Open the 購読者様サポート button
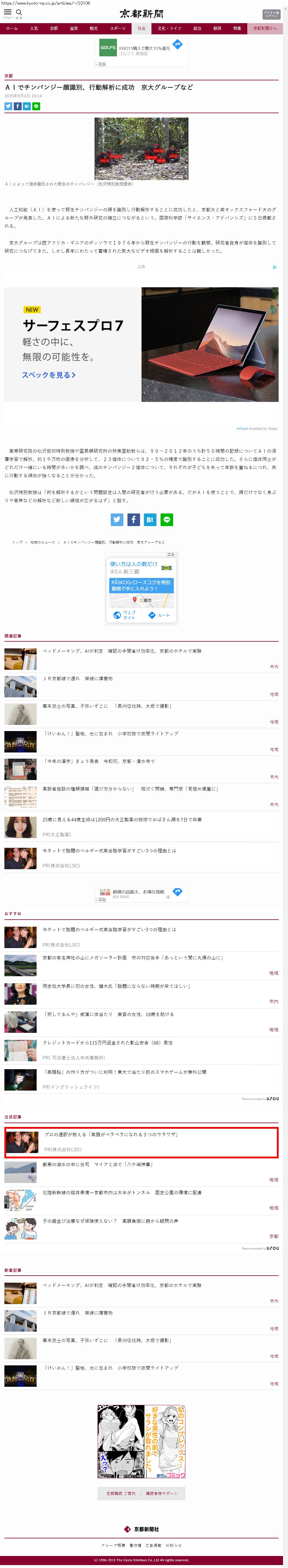Viewport: 288px width, 1568px height. (162, 1493)
